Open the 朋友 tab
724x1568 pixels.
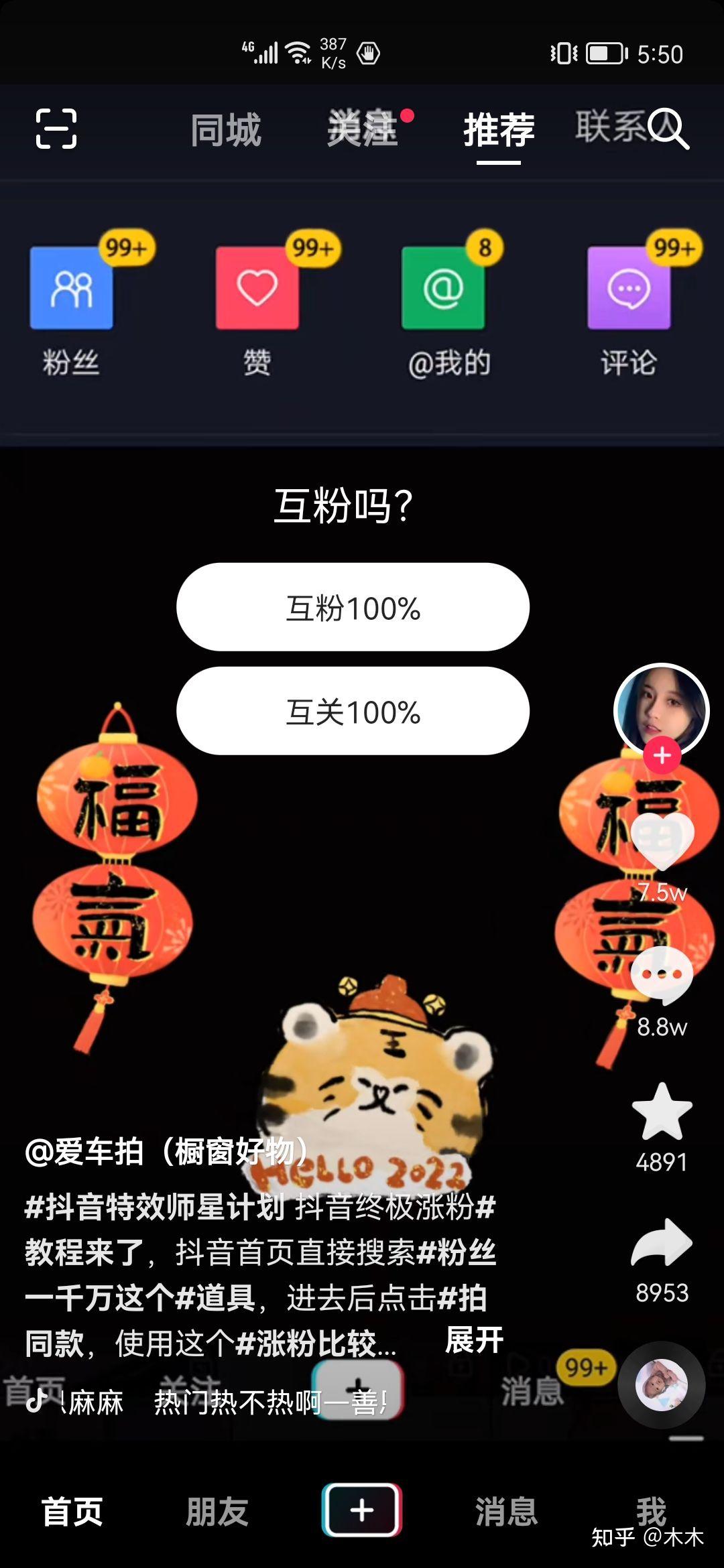pyautogui.click(x=217, y=1512)
